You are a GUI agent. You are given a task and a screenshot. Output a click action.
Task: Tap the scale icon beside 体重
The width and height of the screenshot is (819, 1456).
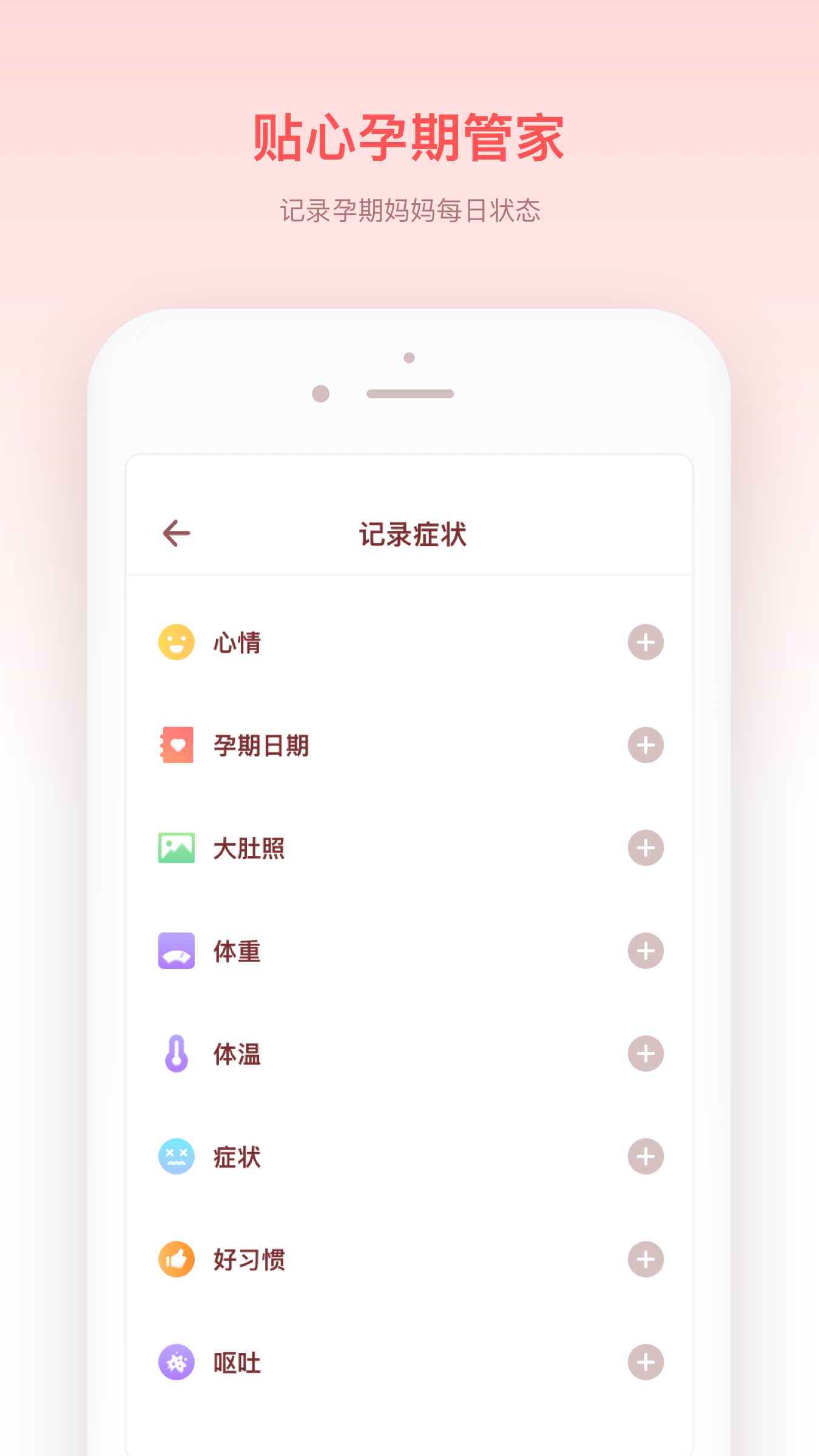coord(177,951)
